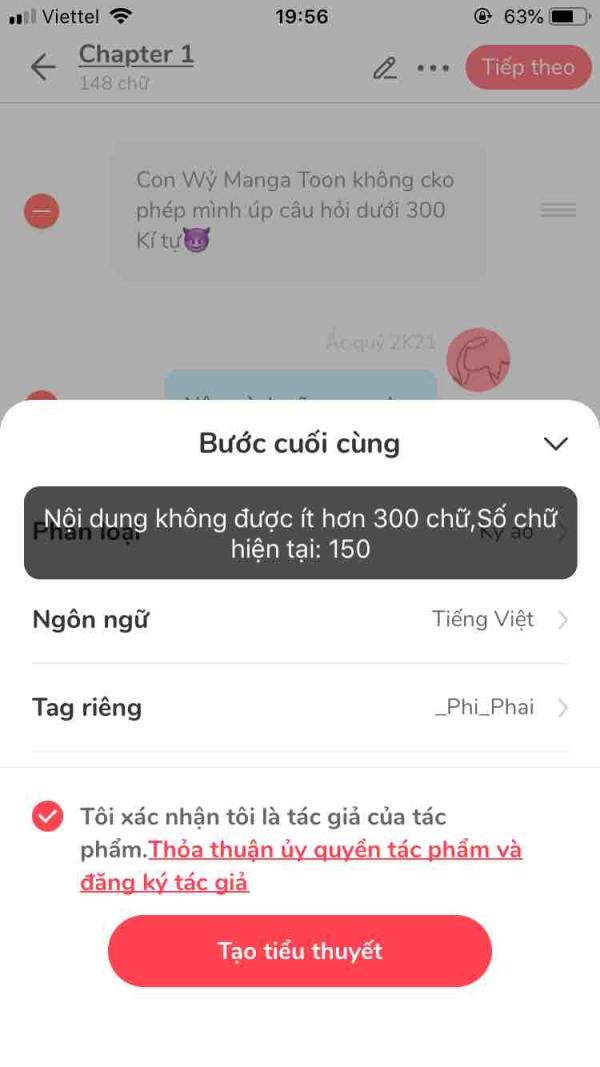Open the Ngôn ngữ setting row
The width and height of the screenshot is (600, 1067).
[300, 620]
